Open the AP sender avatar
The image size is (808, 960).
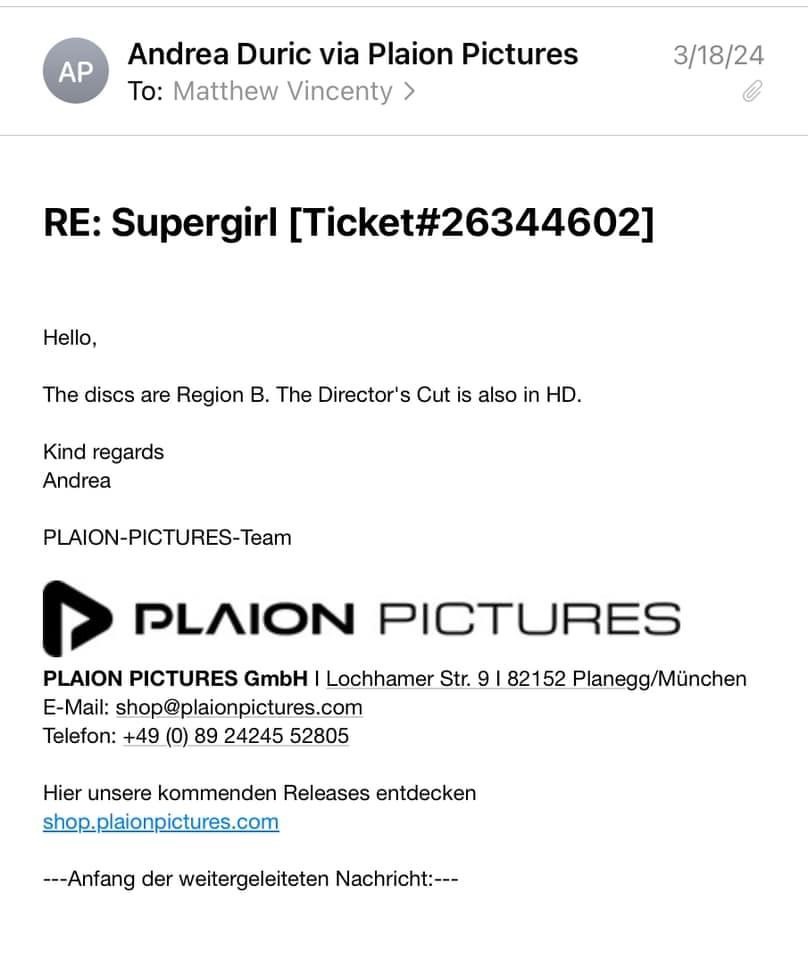77,71
